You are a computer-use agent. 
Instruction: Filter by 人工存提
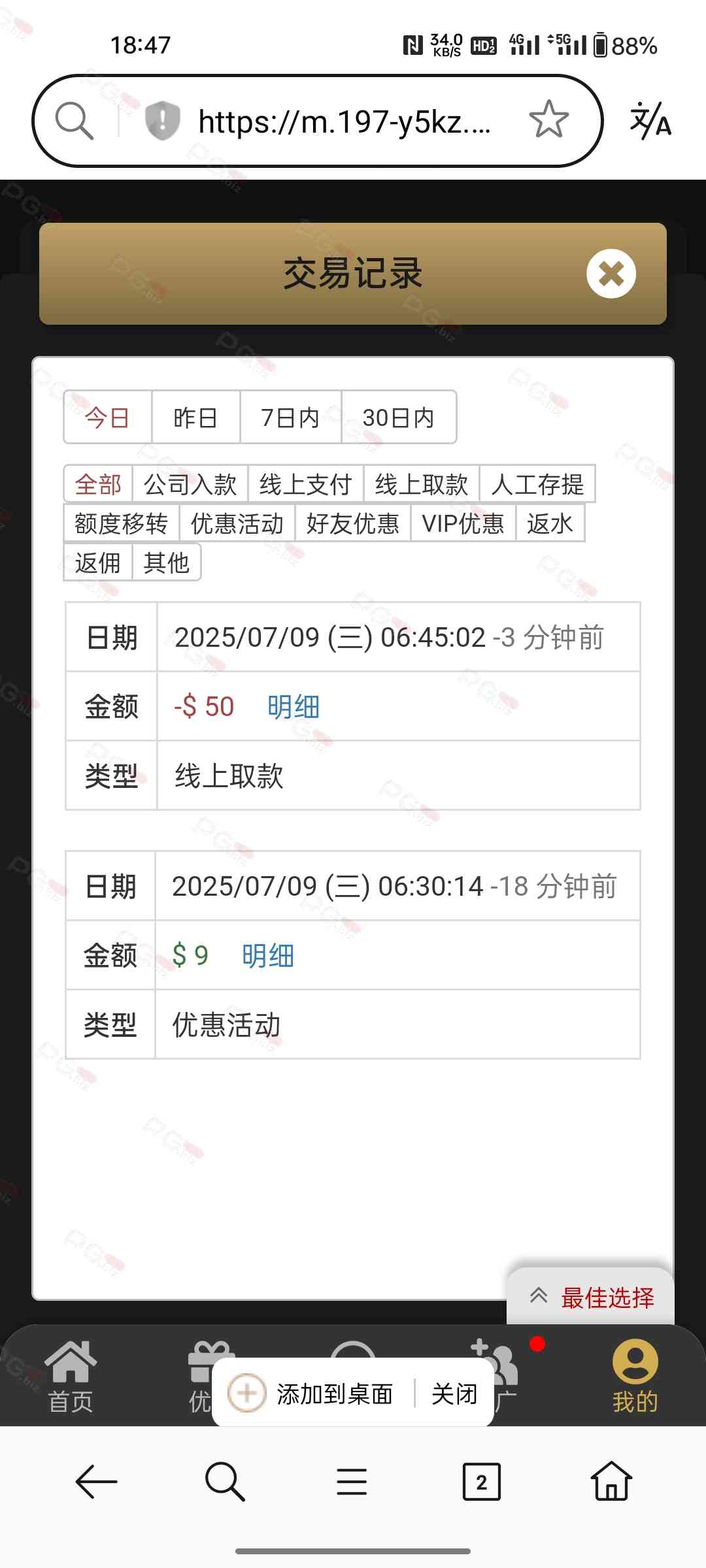pos(537,485)
